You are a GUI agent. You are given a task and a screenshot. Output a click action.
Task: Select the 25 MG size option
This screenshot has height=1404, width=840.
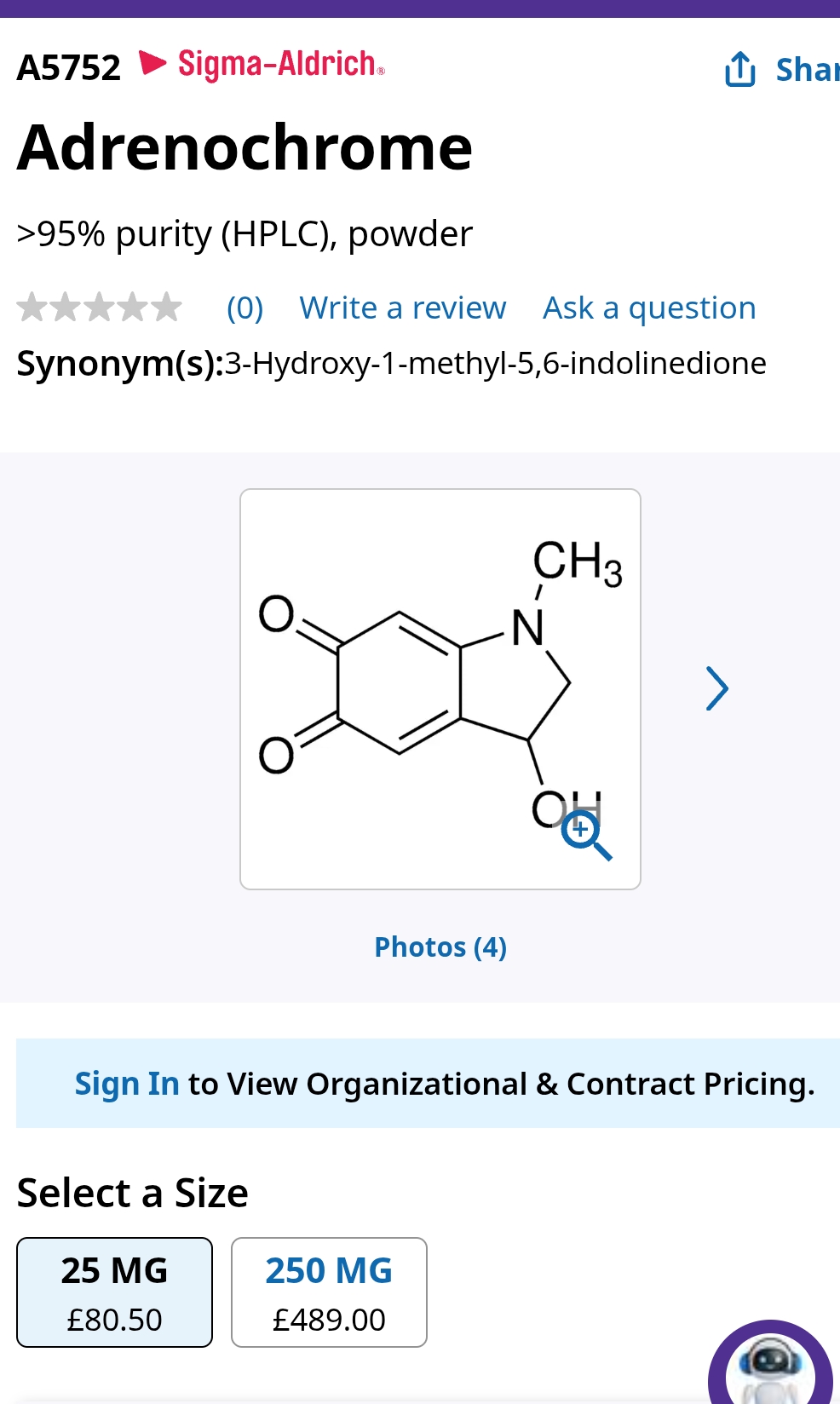pos(114,1292)
